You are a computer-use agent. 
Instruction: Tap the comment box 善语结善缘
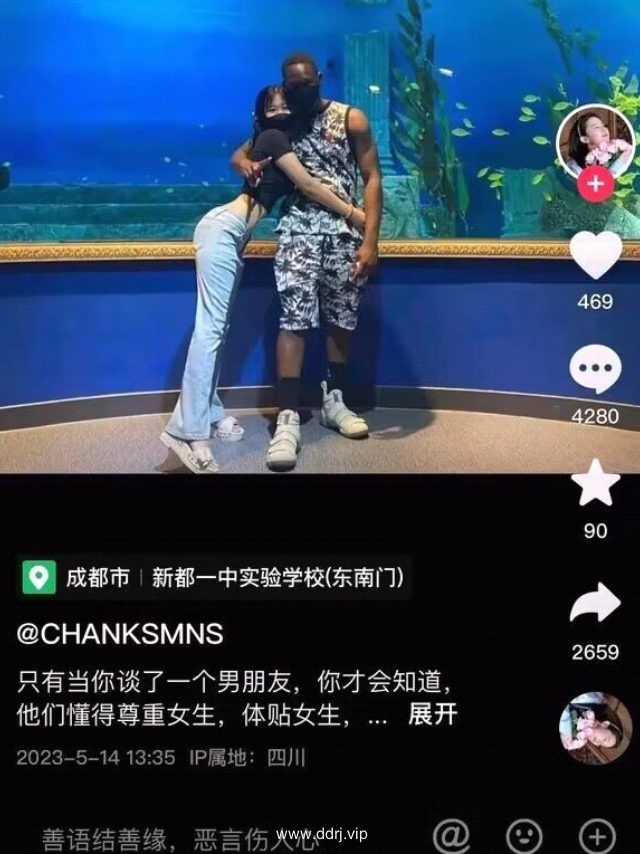[x=180, y=834]
